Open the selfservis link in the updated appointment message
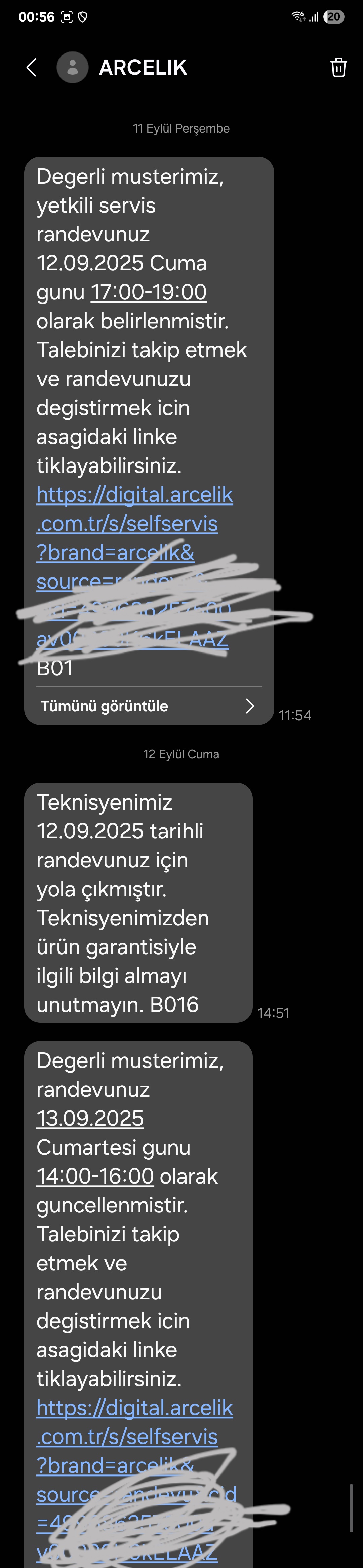The image size is (363, 1568). click(x=134, y=1409)
